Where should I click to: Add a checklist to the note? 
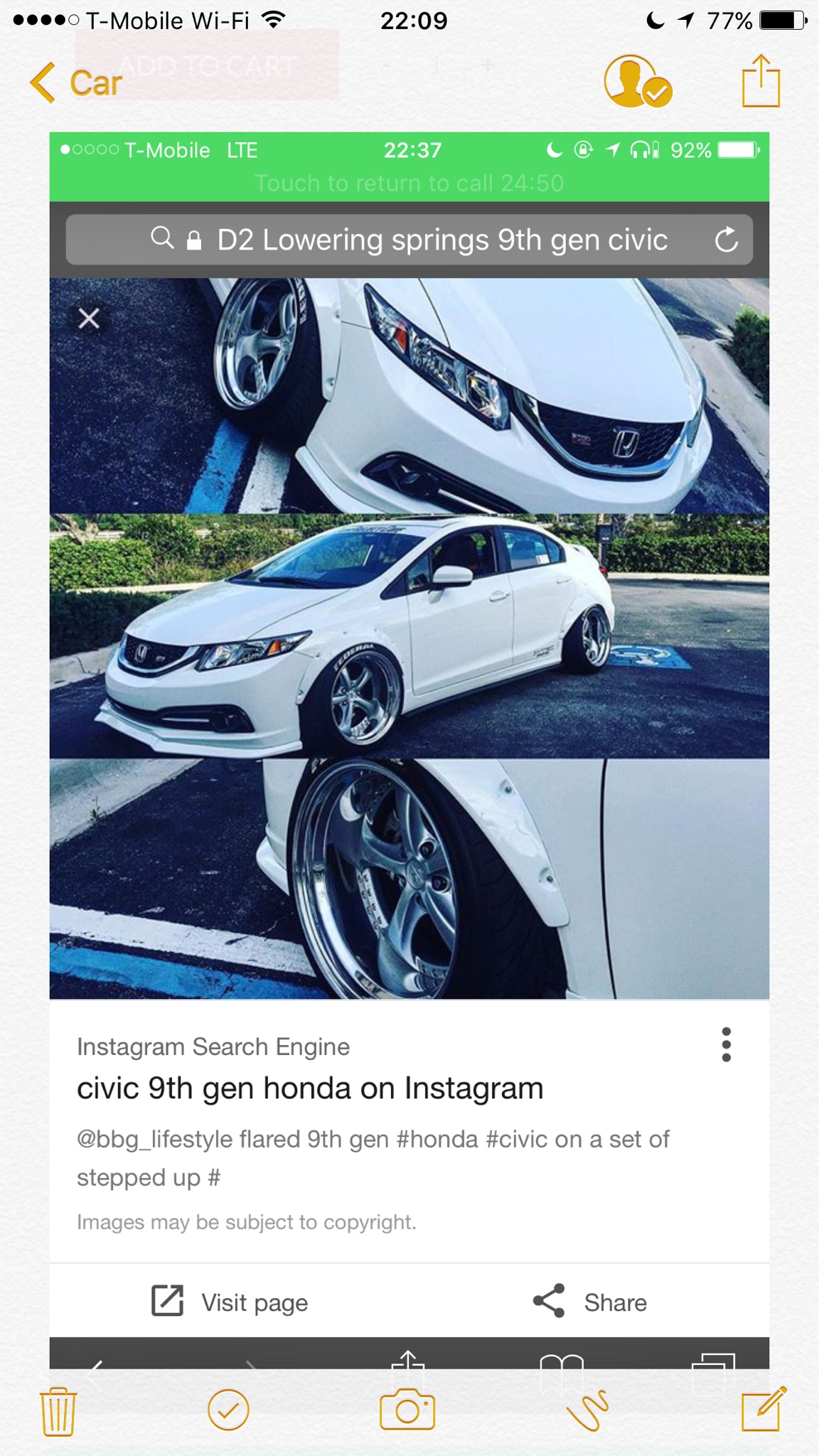click(x=228, y=1409)
